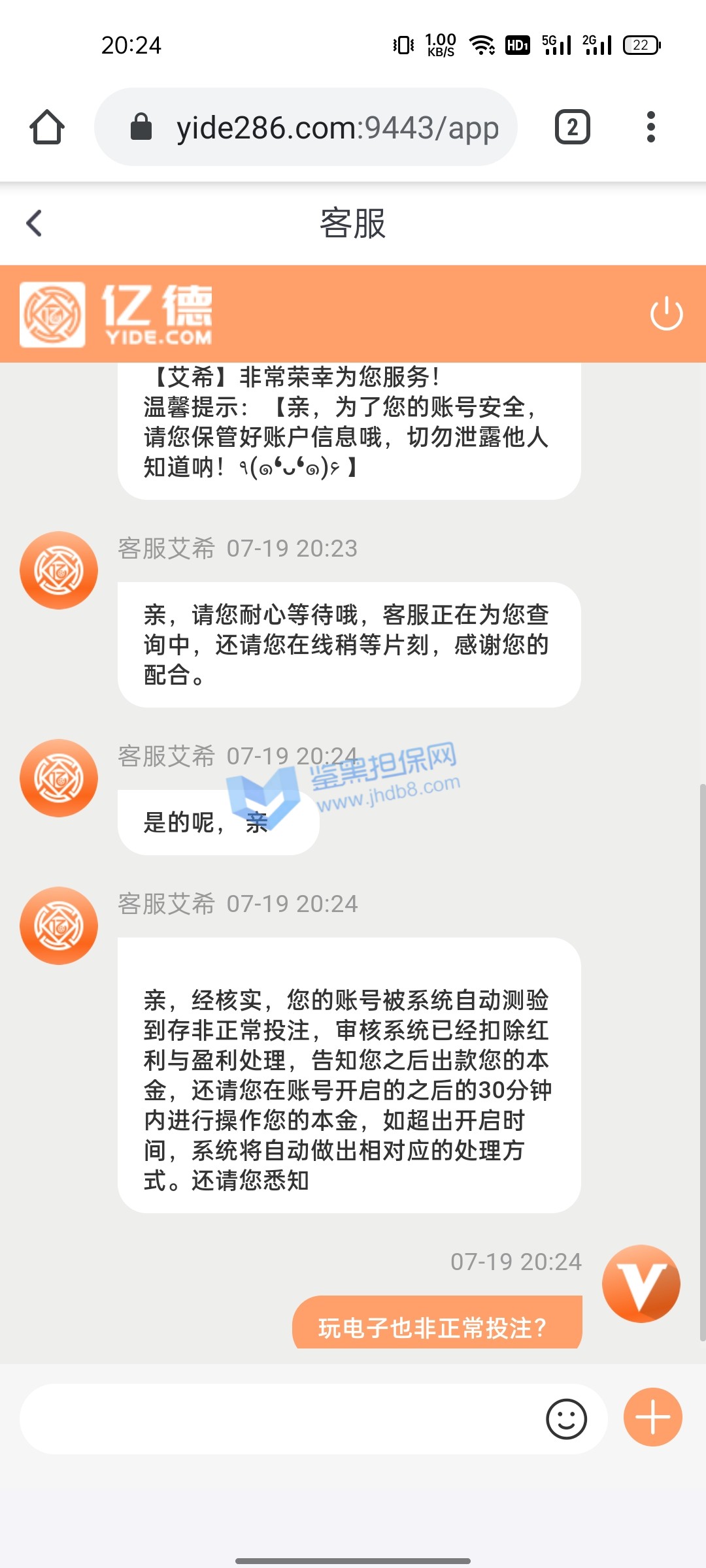Image resolution: width=706 pixels, height=1568 pixels.
Task: Tap the browser home button
Action: tap(47, 127)
